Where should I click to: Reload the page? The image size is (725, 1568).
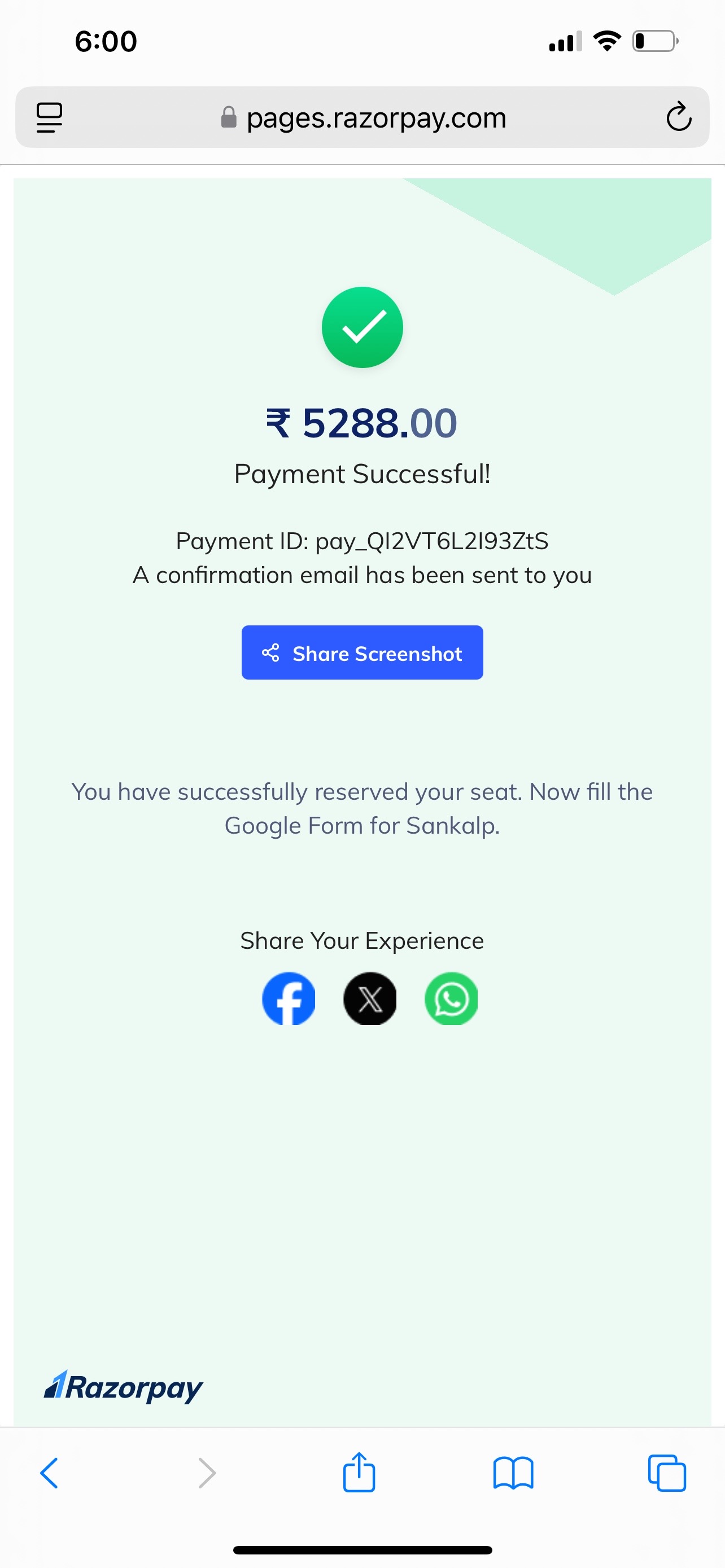pos(678,117)
